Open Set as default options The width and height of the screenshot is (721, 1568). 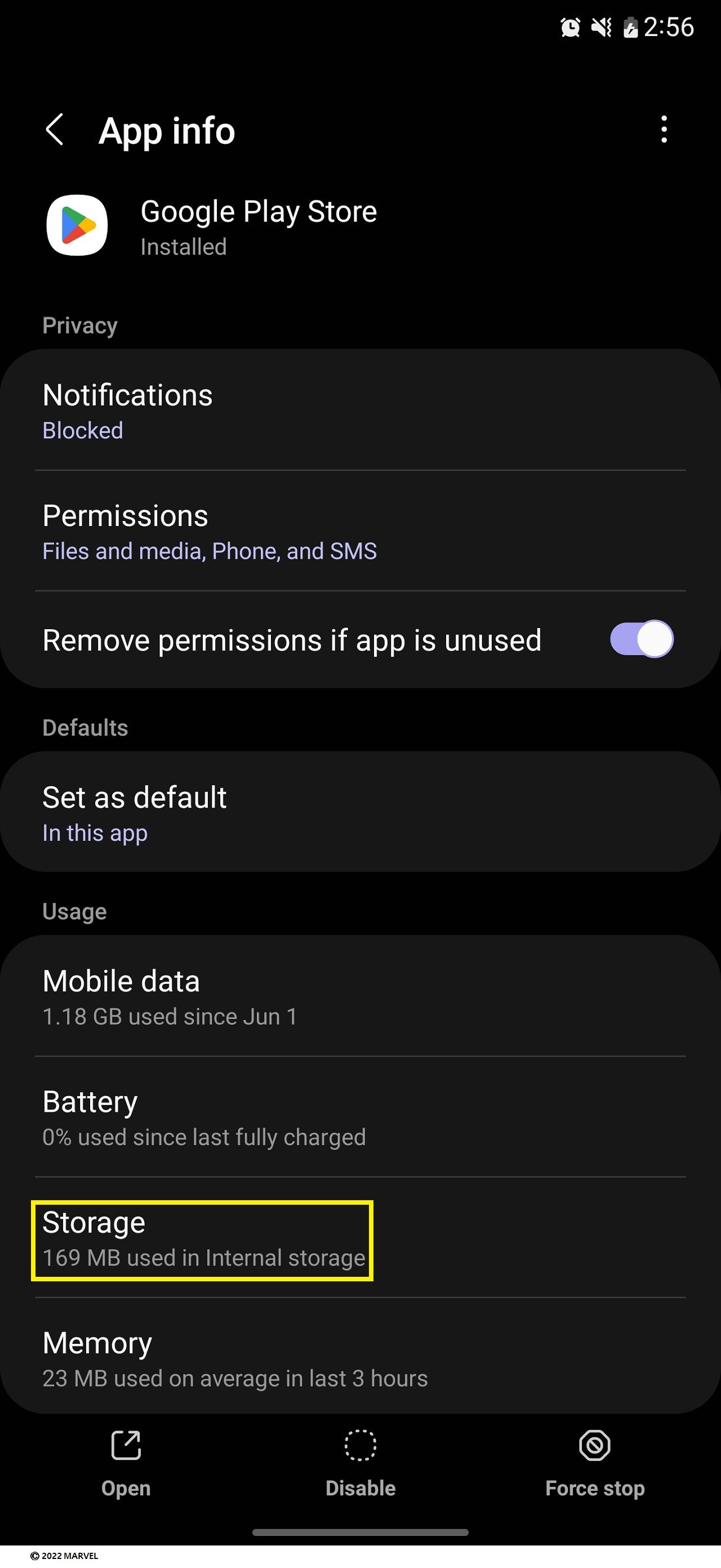[359, 813]
